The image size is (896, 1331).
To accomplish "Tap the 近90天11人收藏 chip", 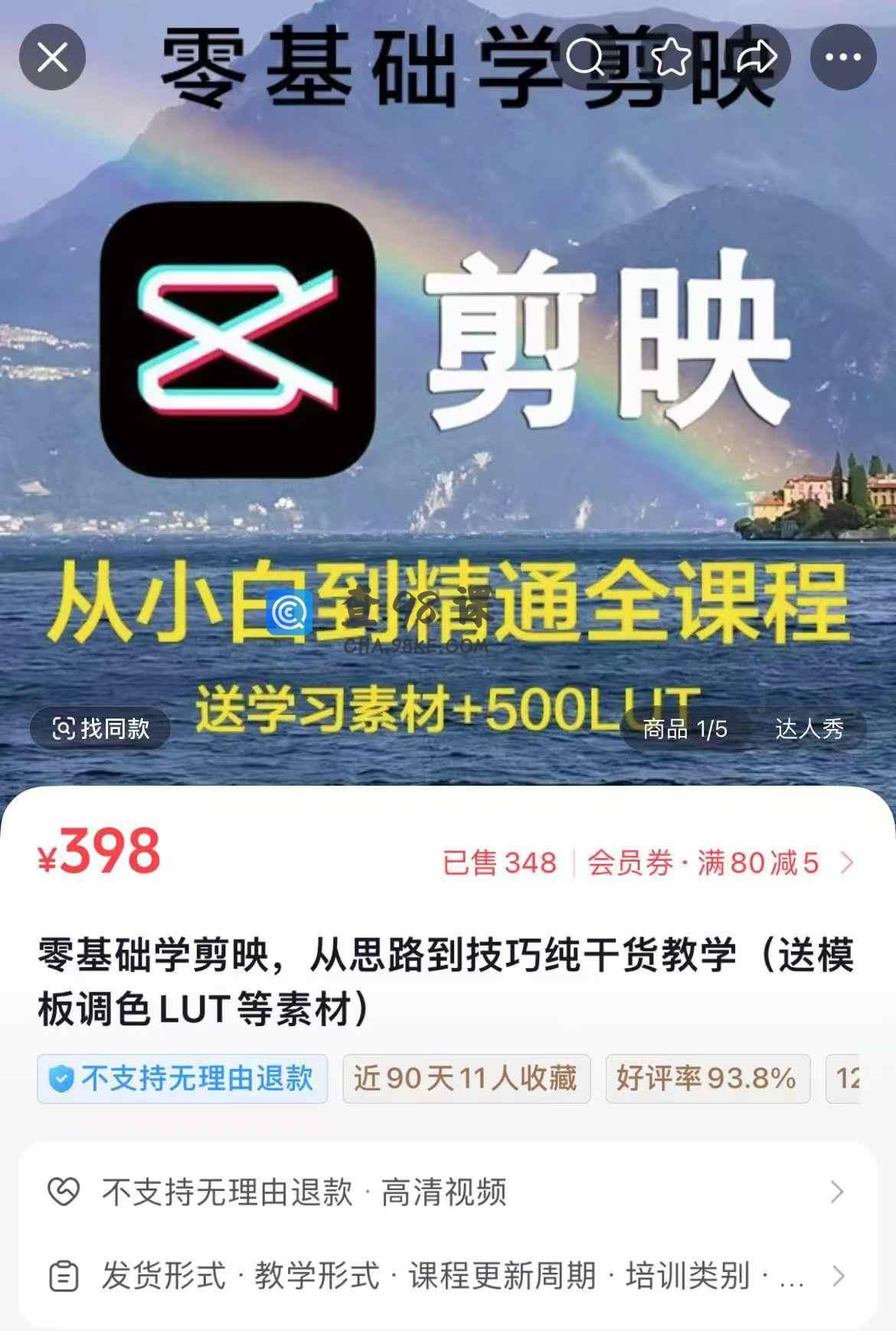I will coord(466,1078).
